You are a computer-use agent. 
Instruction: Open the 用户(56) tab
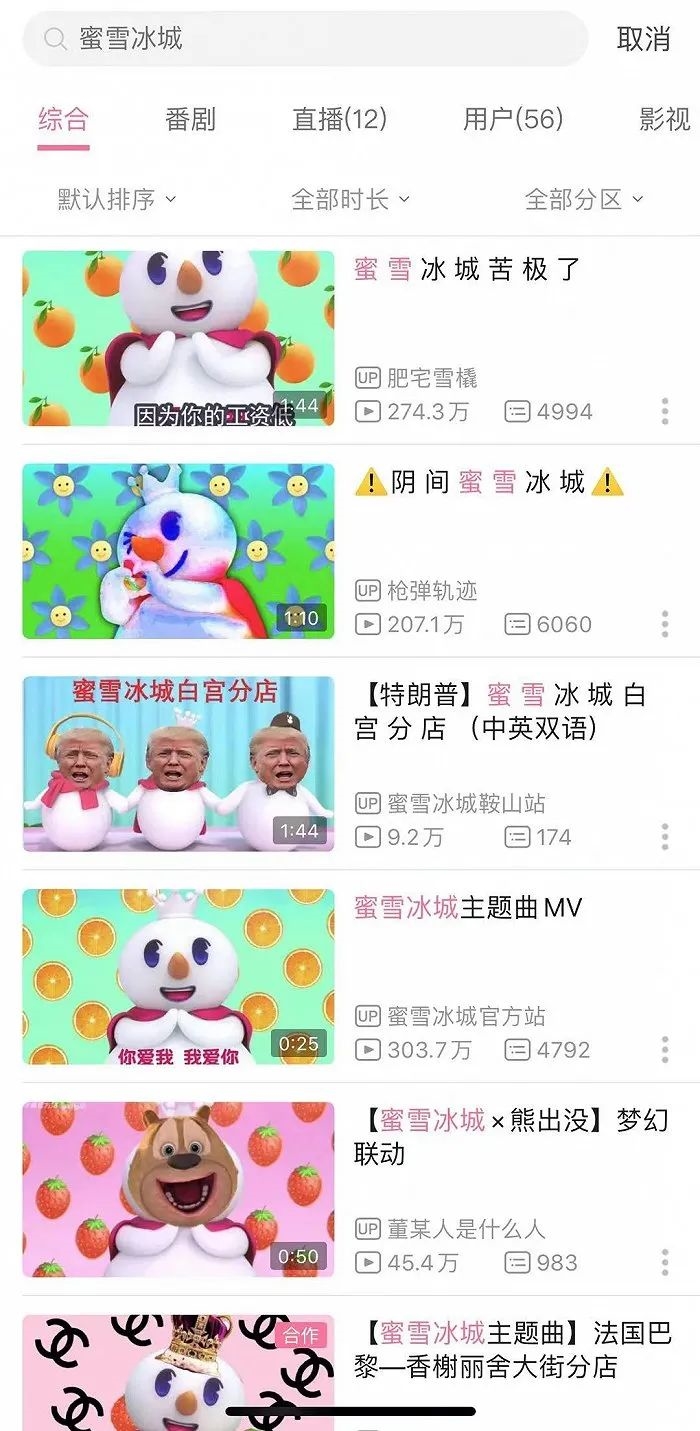click(513, 120)
